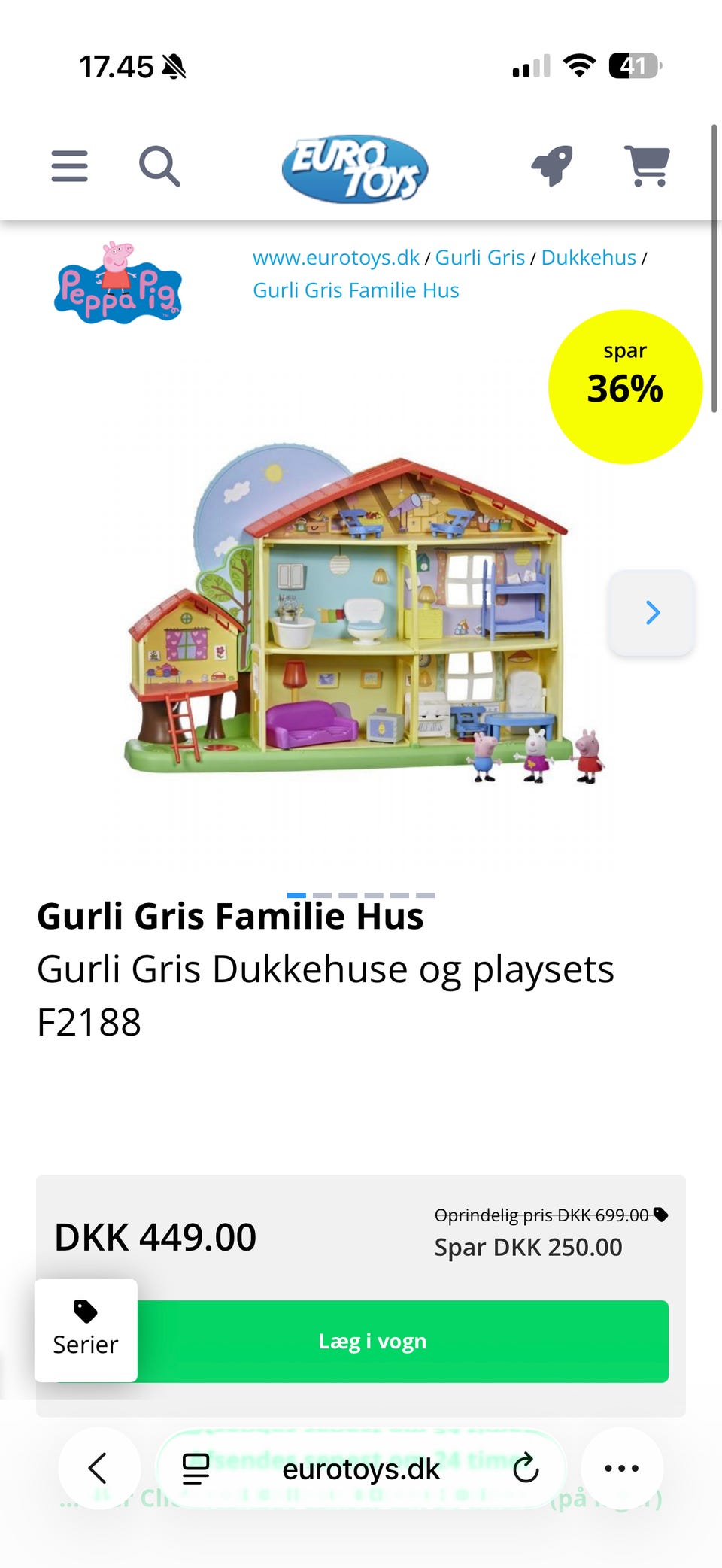Open the Serier tag panel
This screenshot has width=722, height=1568.
pyautogui.click(x=84, y=1330)
